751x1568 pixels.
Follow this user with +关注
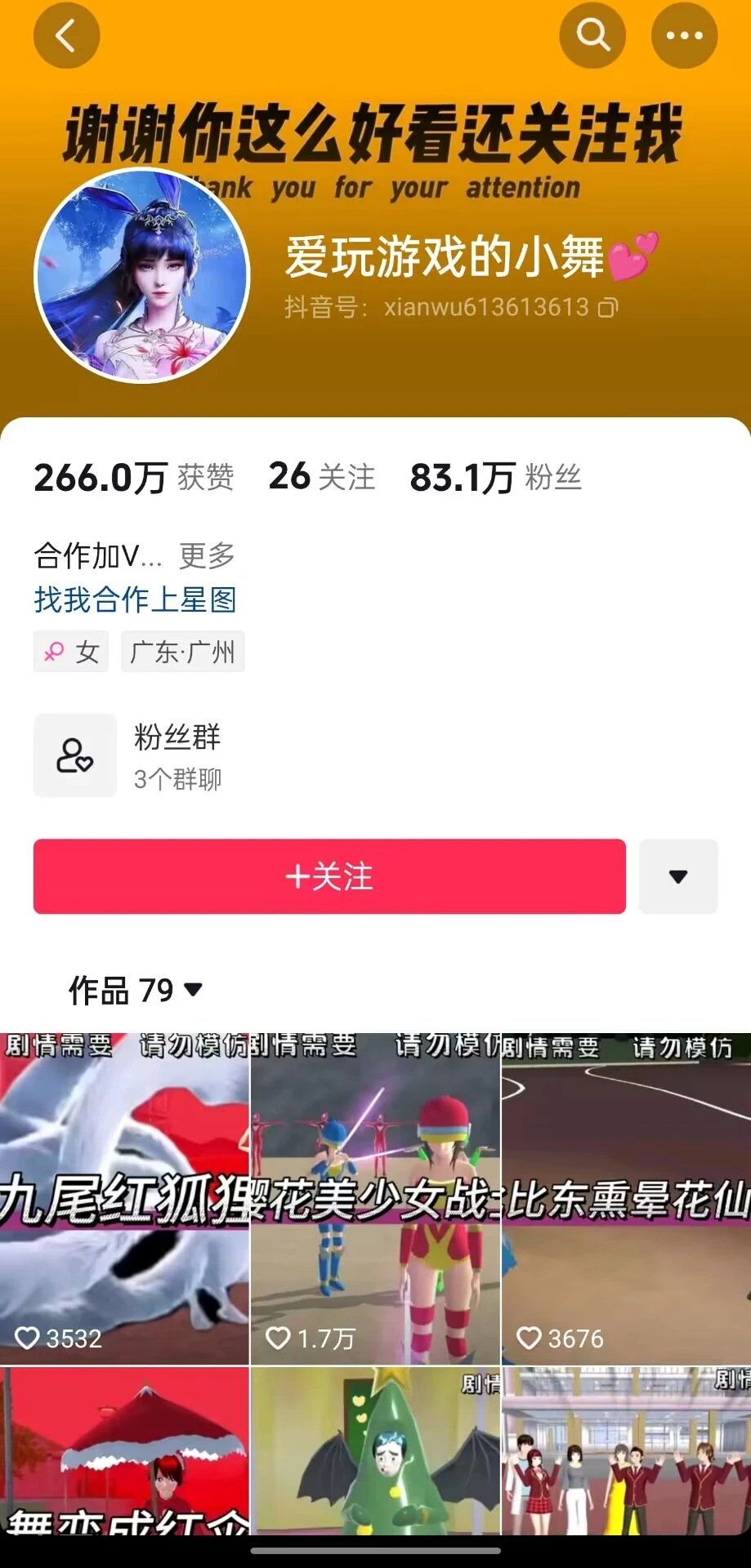(329, 876)
